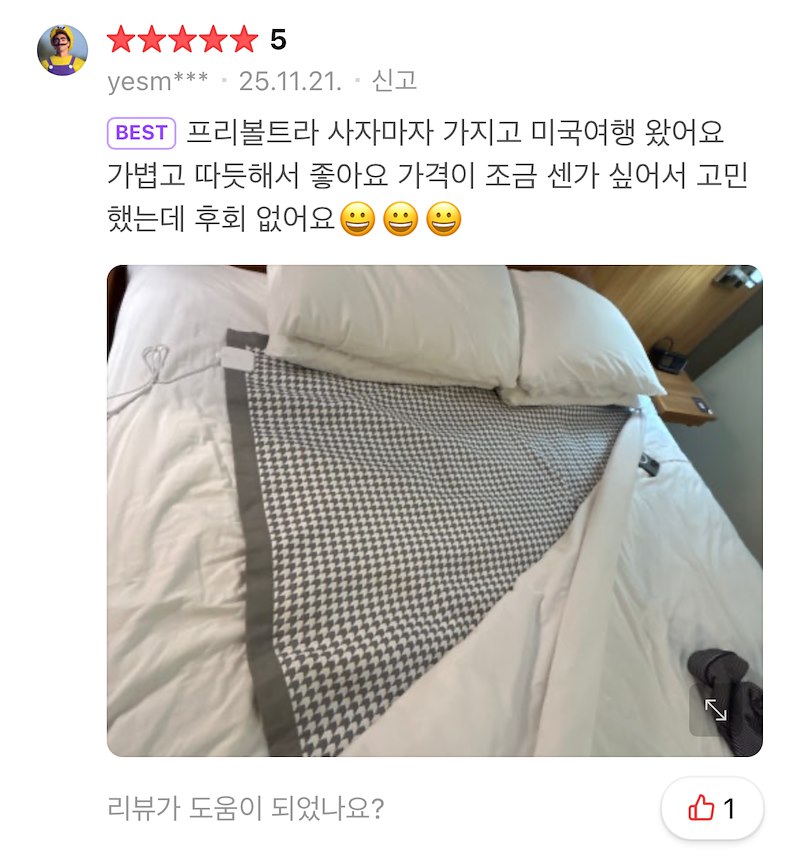Open yesm*** reviewer profile avatar
The width and height of the screenshot is (800, 868).
63,50
